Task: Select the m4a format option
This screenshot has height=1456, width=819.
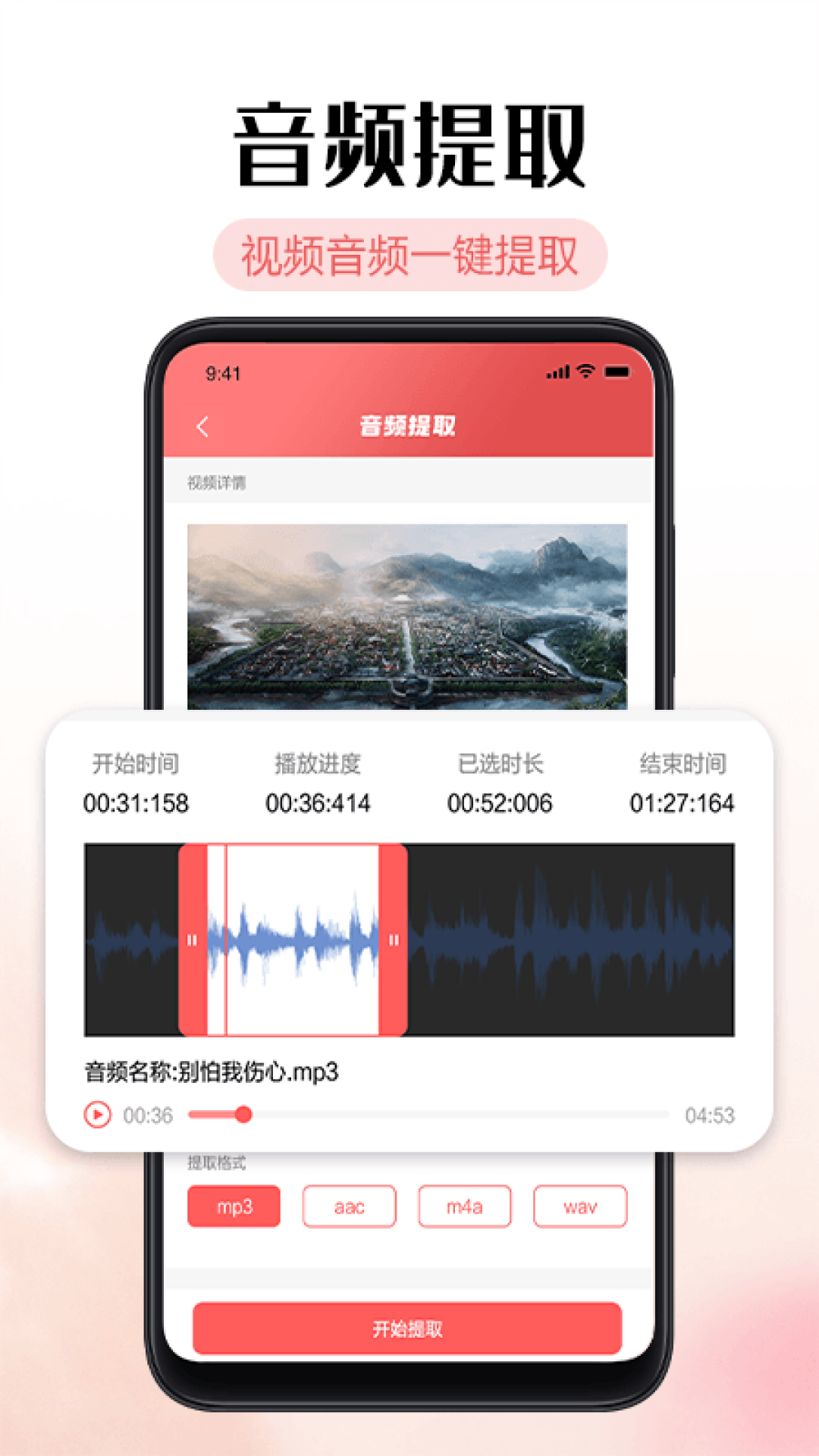Action: coord(465,1206)
